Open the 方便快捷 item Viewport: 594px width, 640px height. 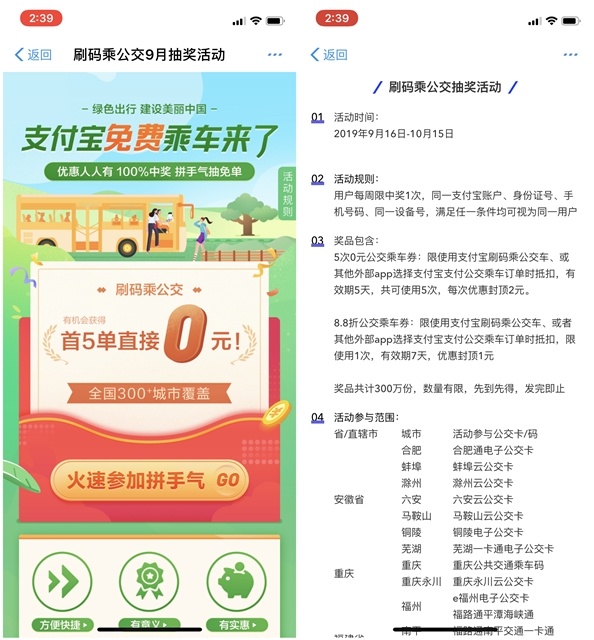click(x=62, y=591)
